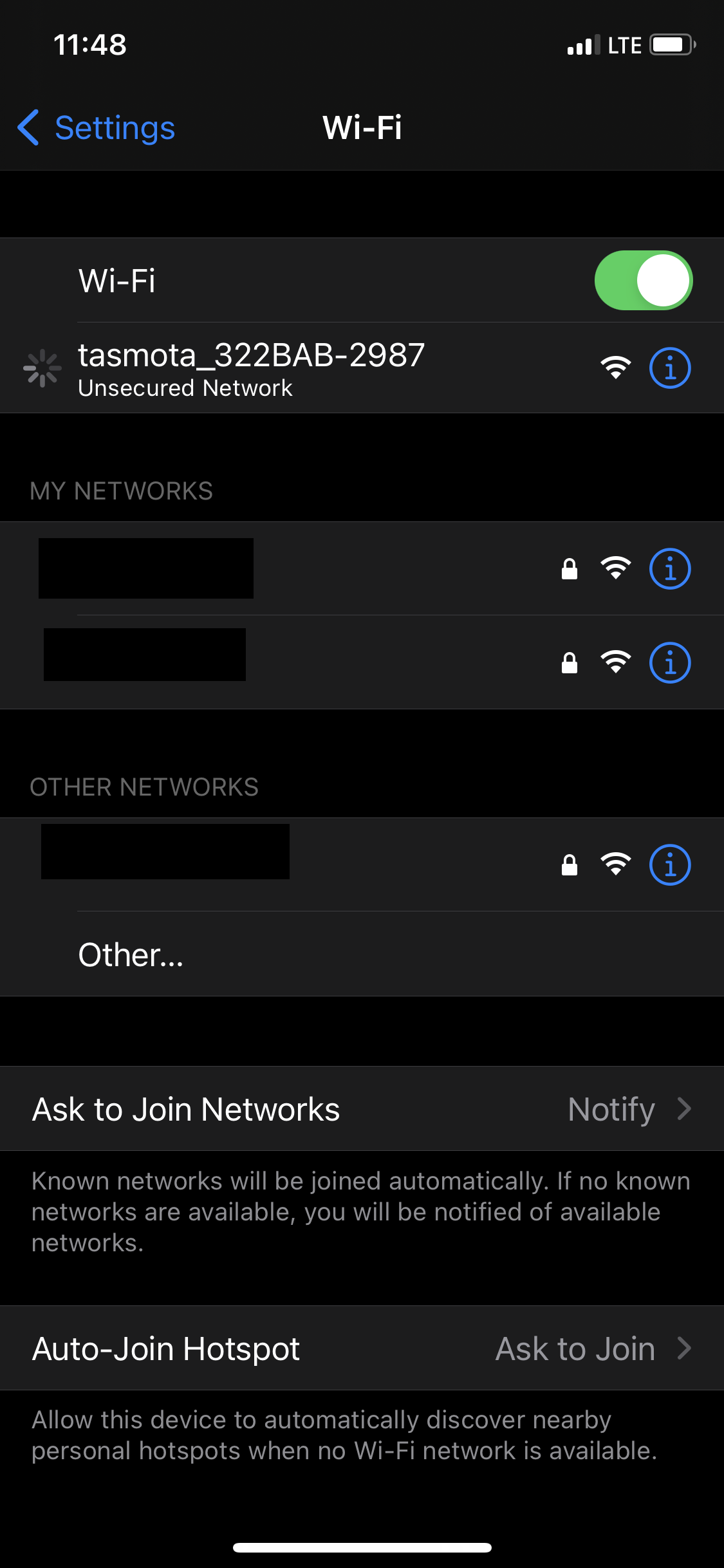Turn off the Wi-Fi switch
Screen dimensions: 724x1568
[643, 281]
